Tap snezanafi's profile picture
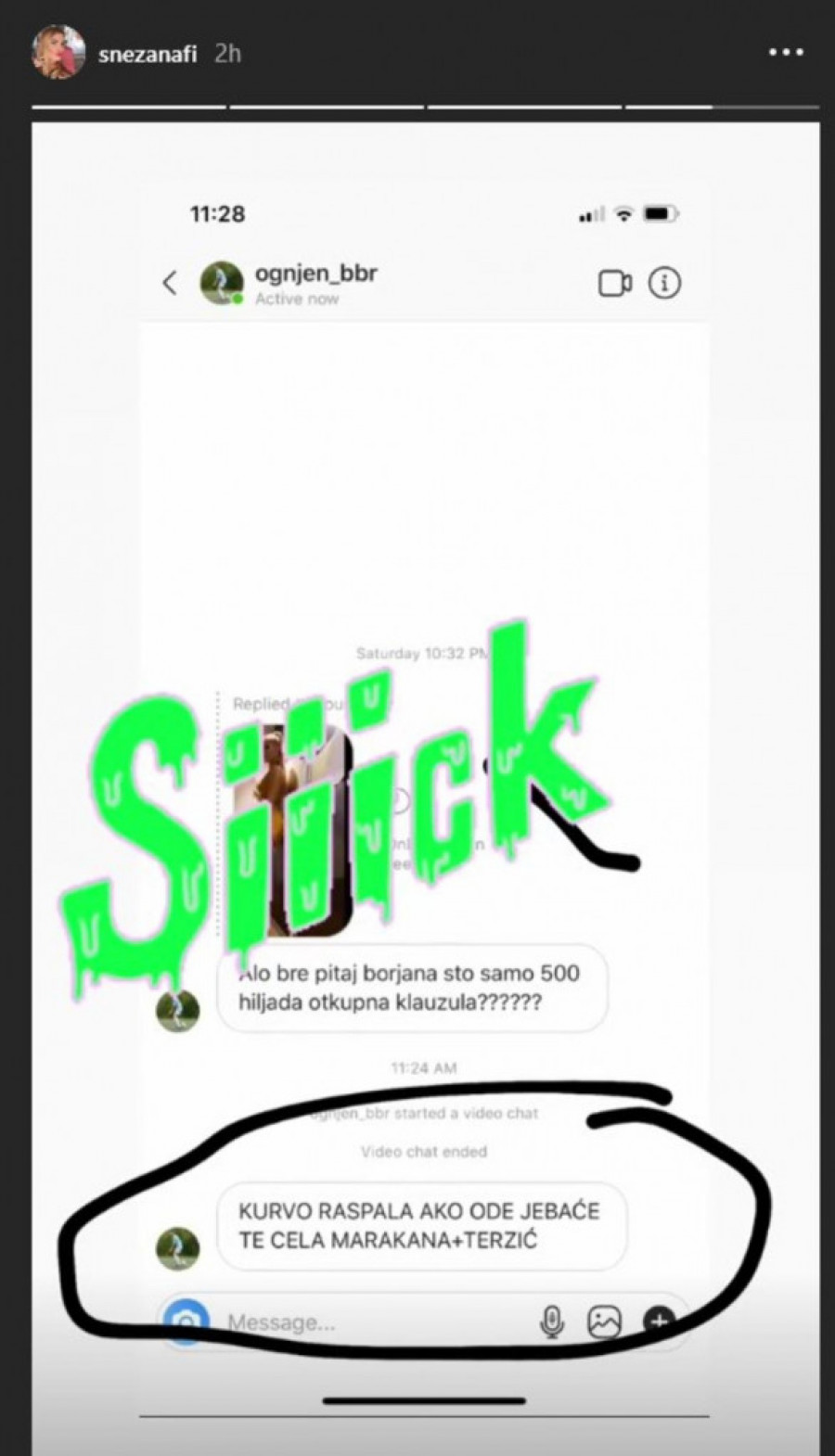The width and height of the screenshot is (835, 1456). pos(58,53)
